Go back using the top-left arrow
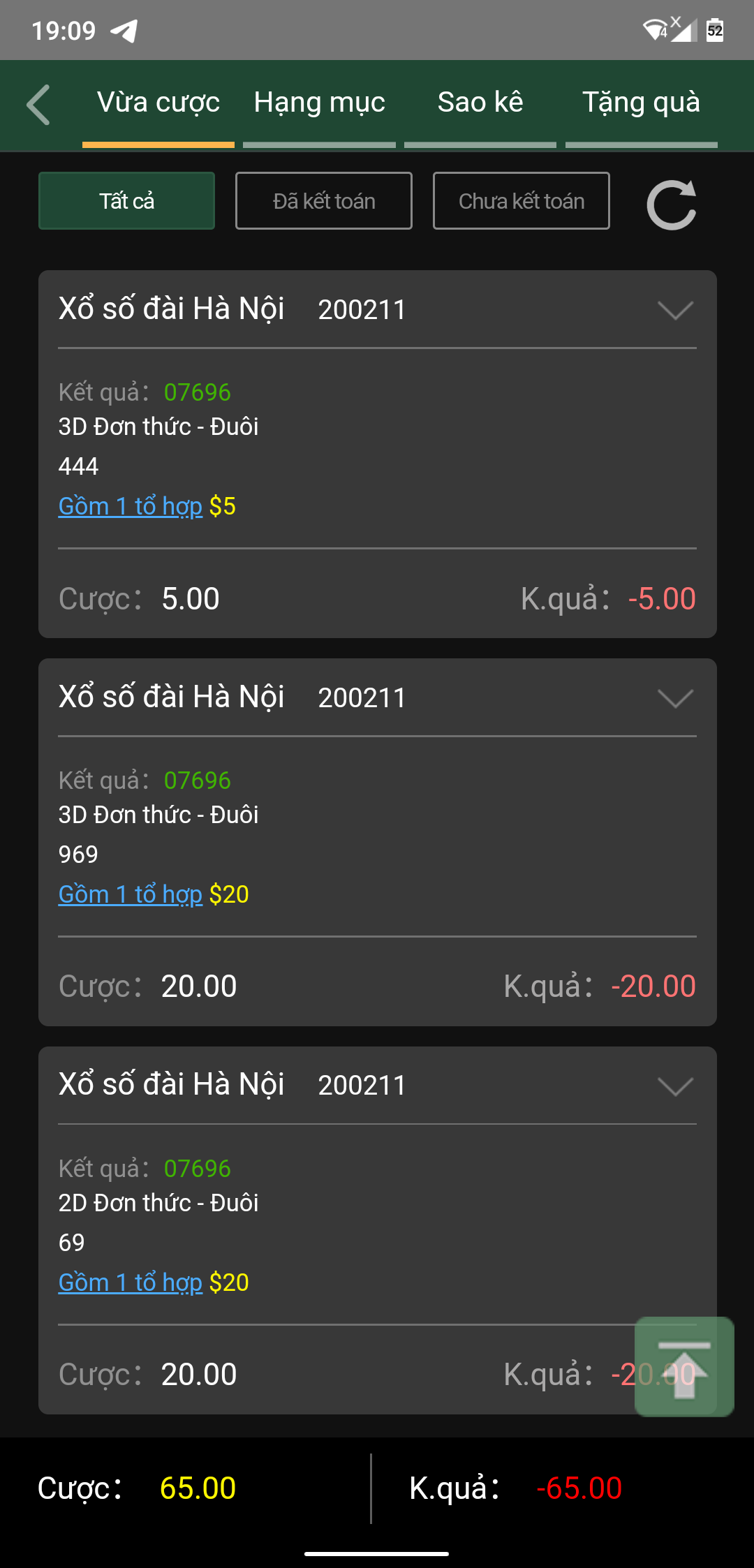Screen dimensions: 754x1568 pyautogui.click(x=39, y=105)
